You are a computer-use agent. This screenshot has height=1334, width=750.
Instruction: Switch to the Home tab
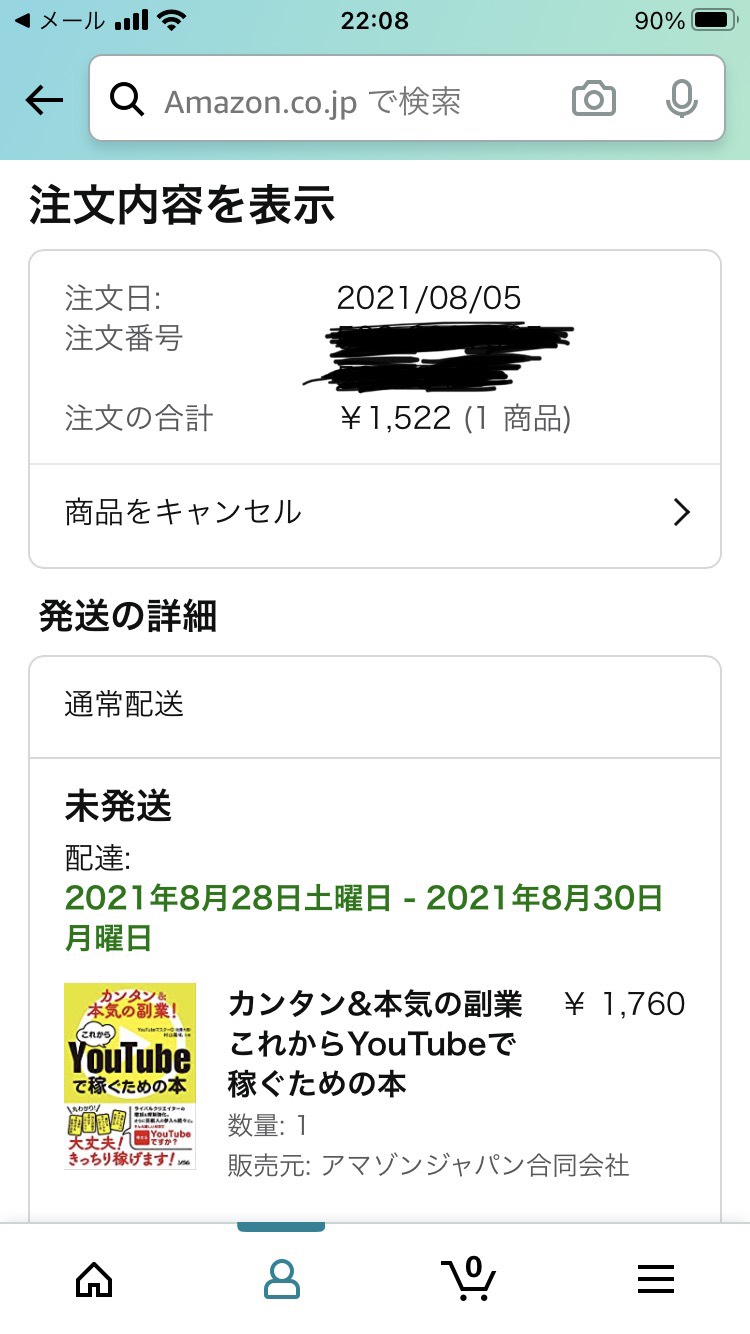[x=94, y=1278]
